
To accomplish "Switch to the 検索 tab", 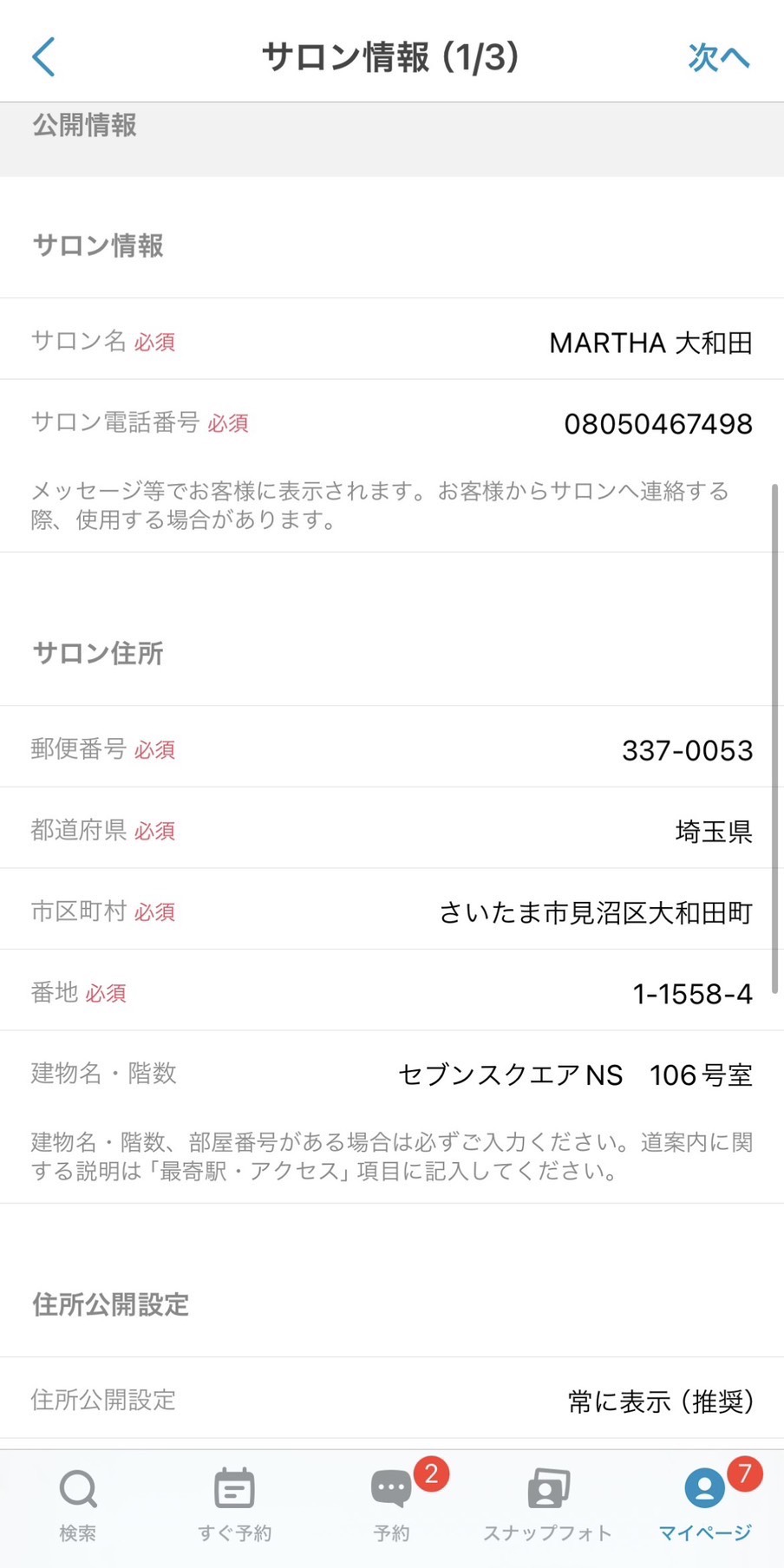I will 78,1506.
